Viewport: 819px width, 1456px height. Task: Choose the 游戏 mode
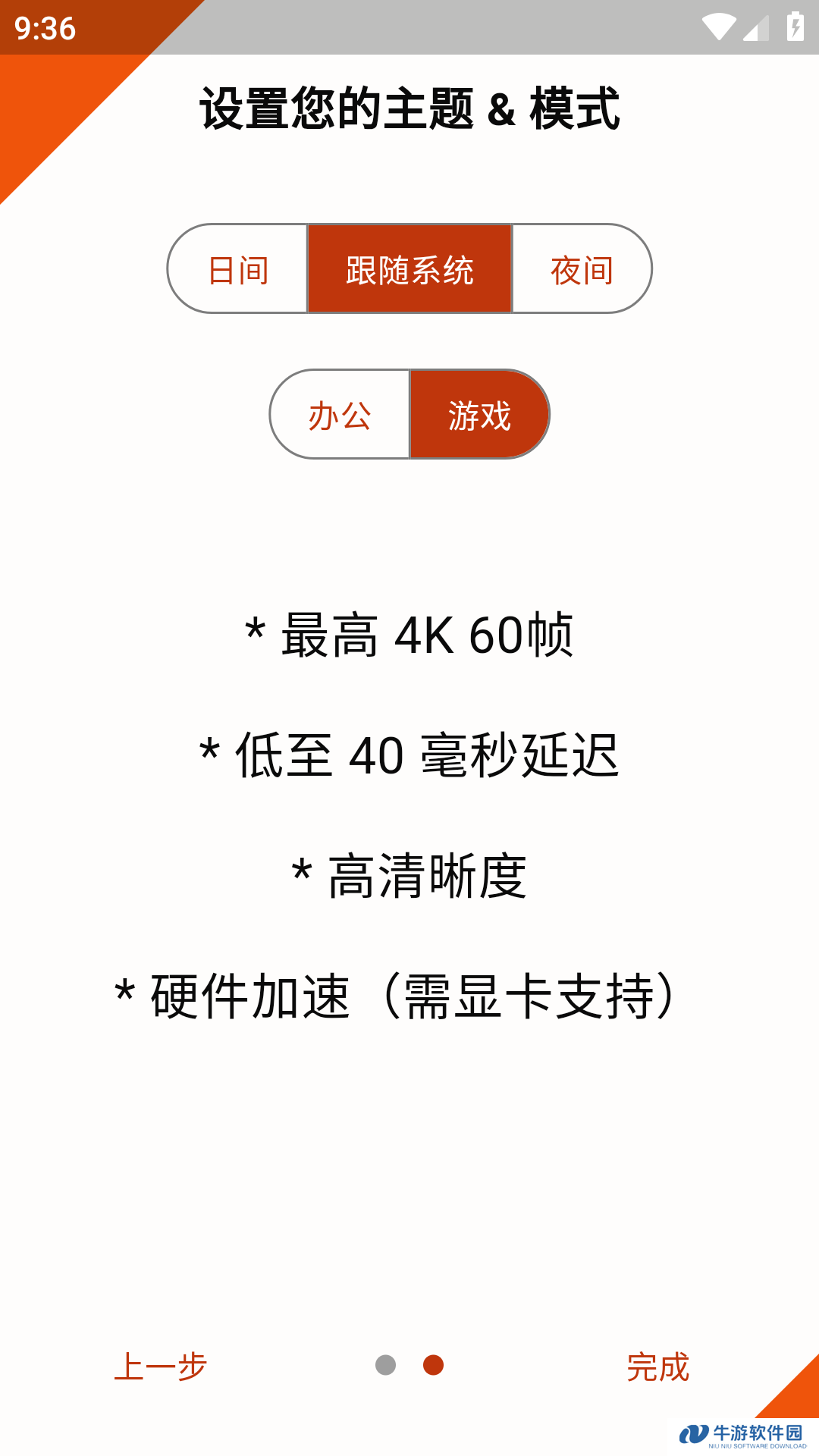479,414
